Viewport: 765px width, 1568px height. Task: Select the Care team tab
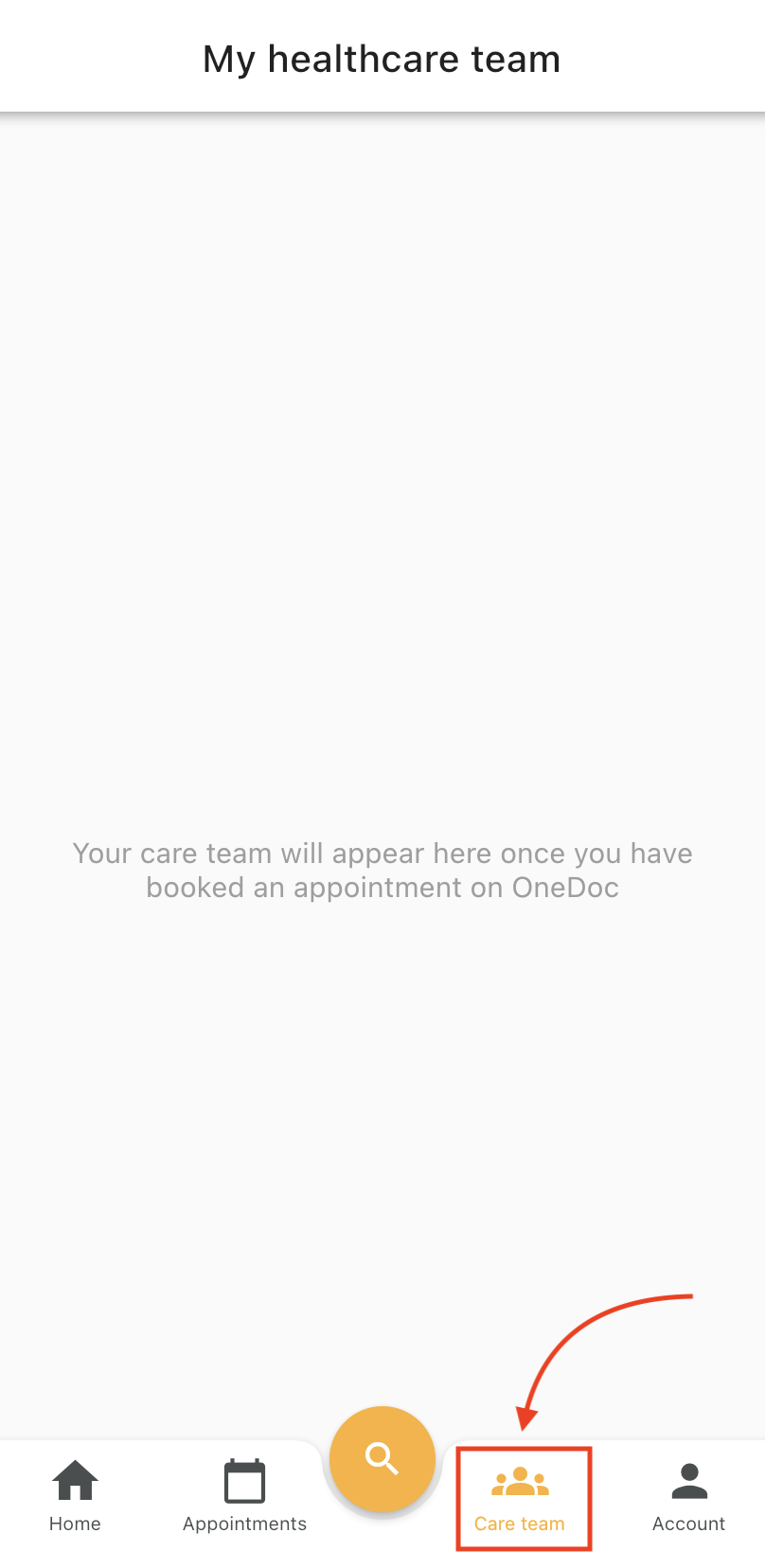click(520, 1499)
